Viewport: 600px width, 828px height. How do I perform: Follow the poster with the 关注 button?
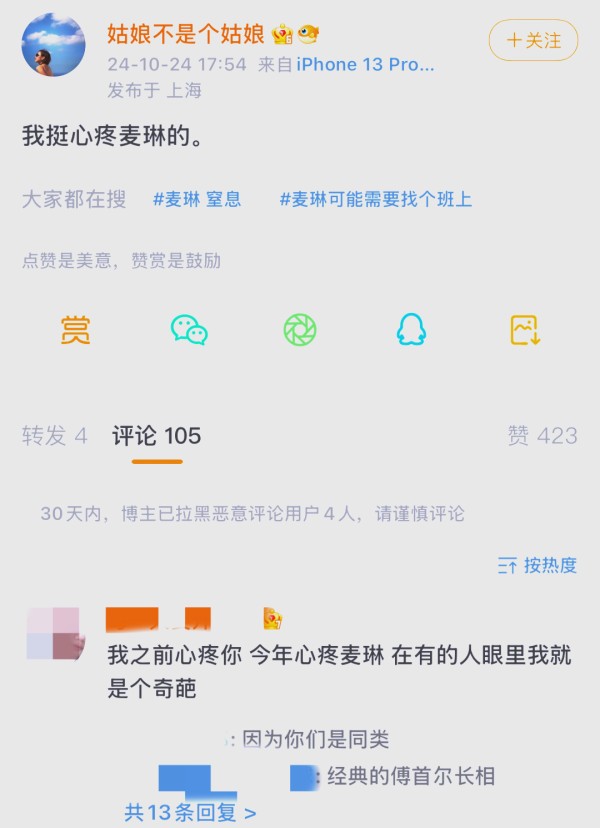pyautogui.click(x=533, y=41)
